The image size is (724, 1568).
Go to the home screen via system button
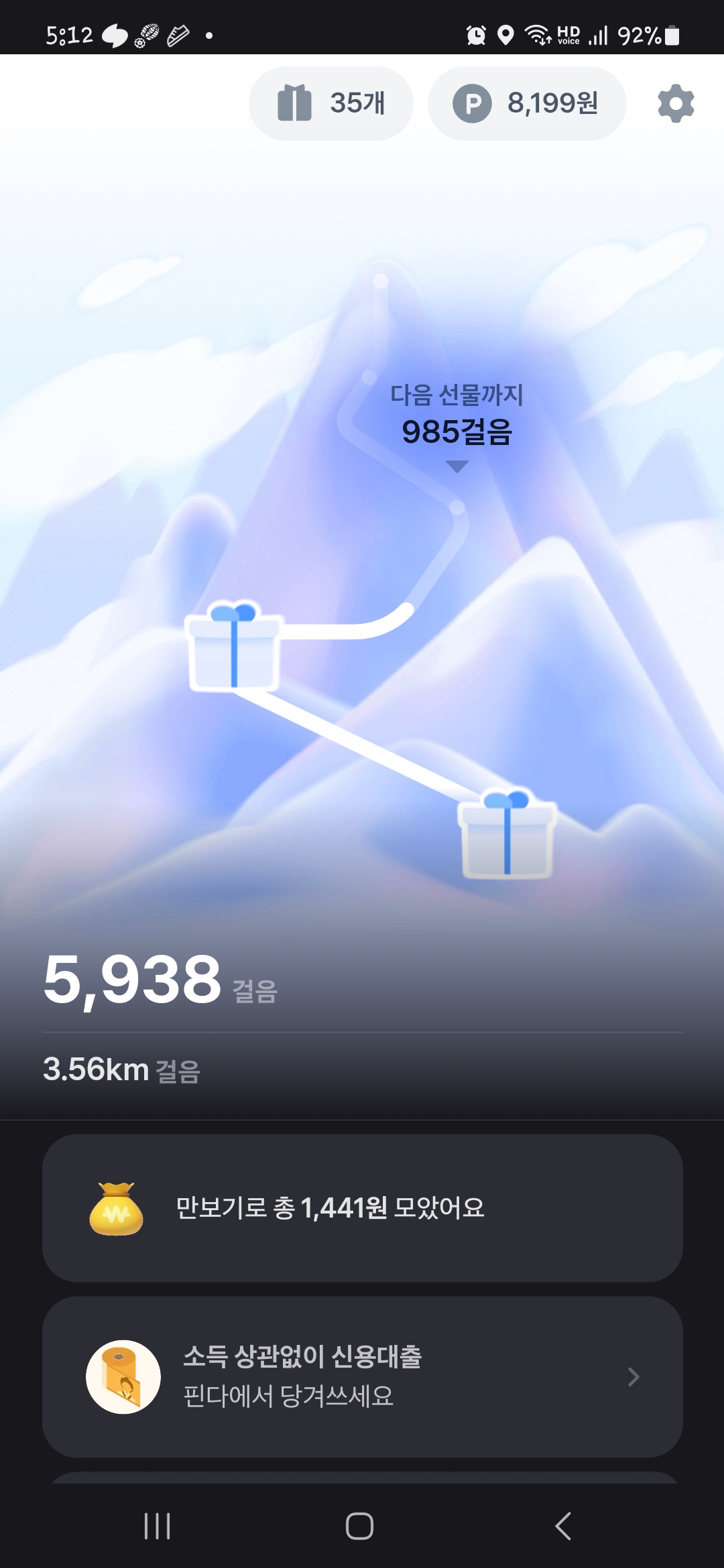click(359, 1526)
